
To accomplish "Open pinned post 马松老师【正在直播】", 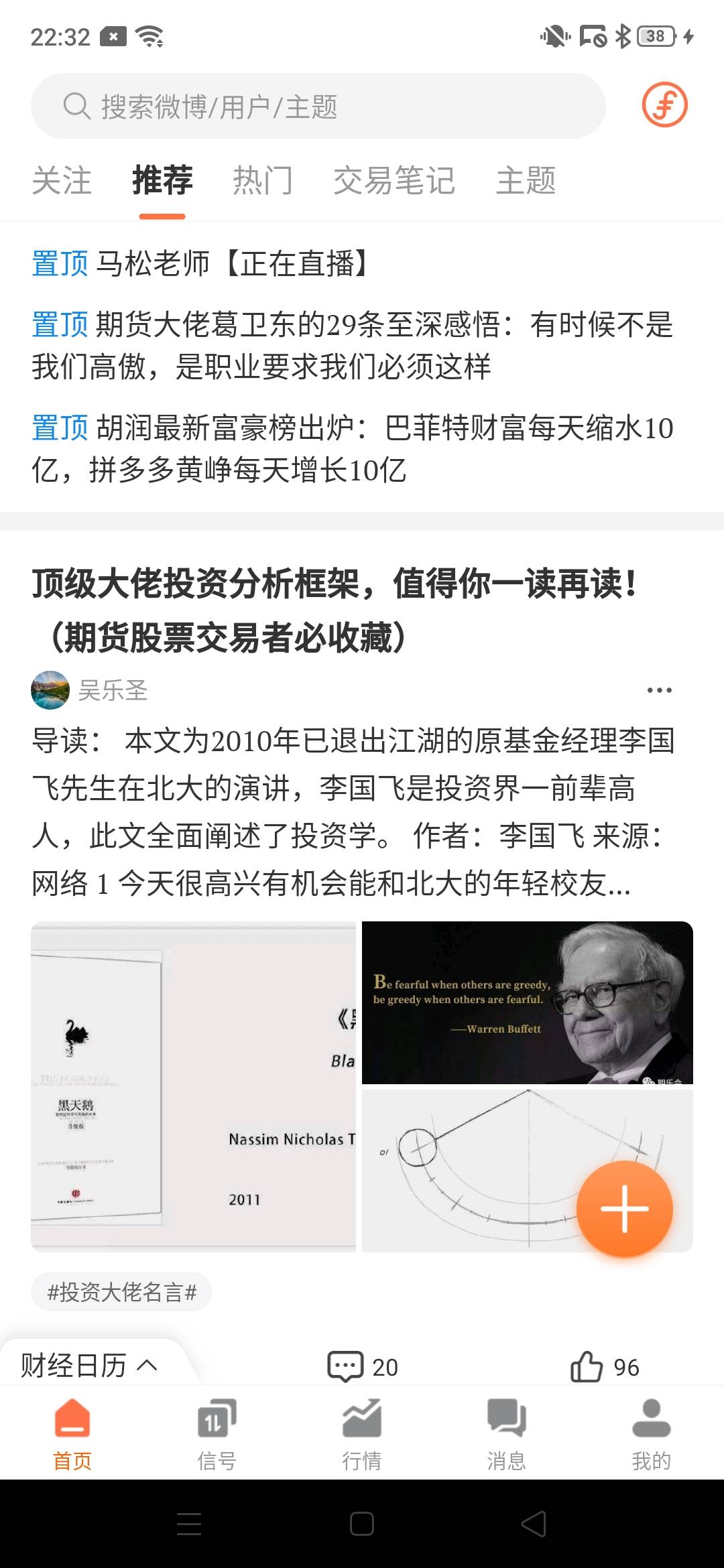I will [201, 263].
